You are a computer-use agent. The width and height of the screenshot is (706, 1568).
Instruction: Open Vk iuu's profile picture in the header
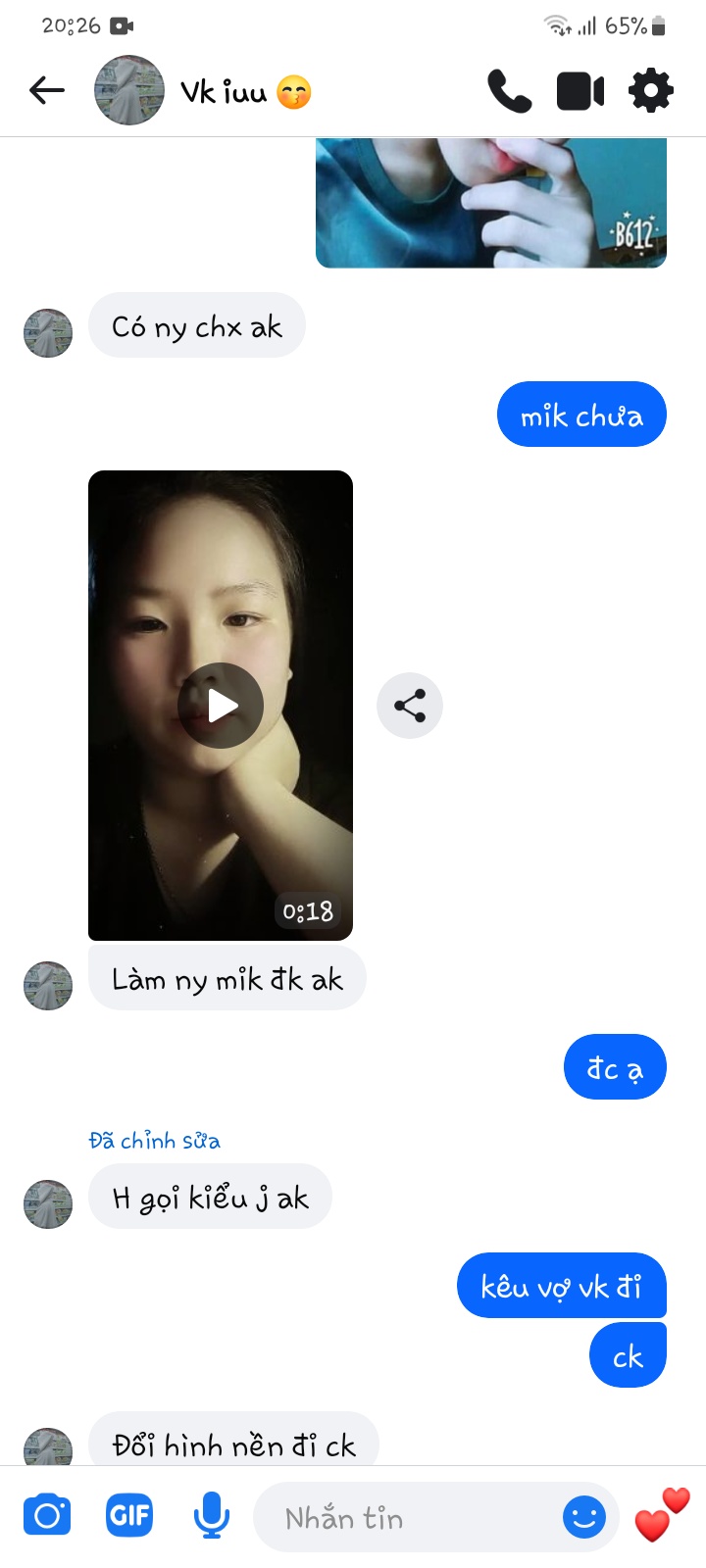click(x=129, y=91)
